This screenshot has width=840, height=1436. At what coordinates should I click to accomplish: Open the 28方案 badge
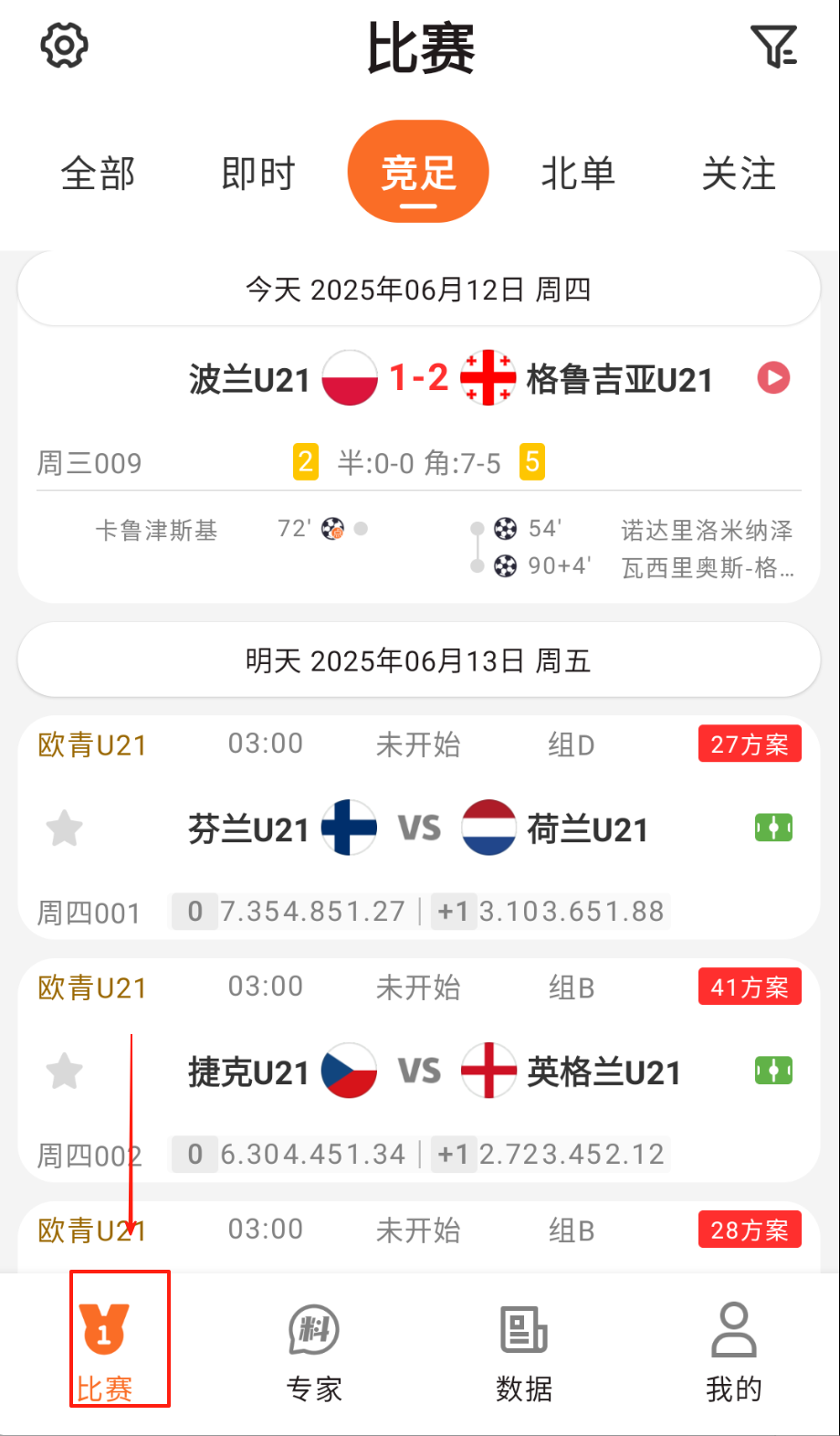click(750, 1230)
